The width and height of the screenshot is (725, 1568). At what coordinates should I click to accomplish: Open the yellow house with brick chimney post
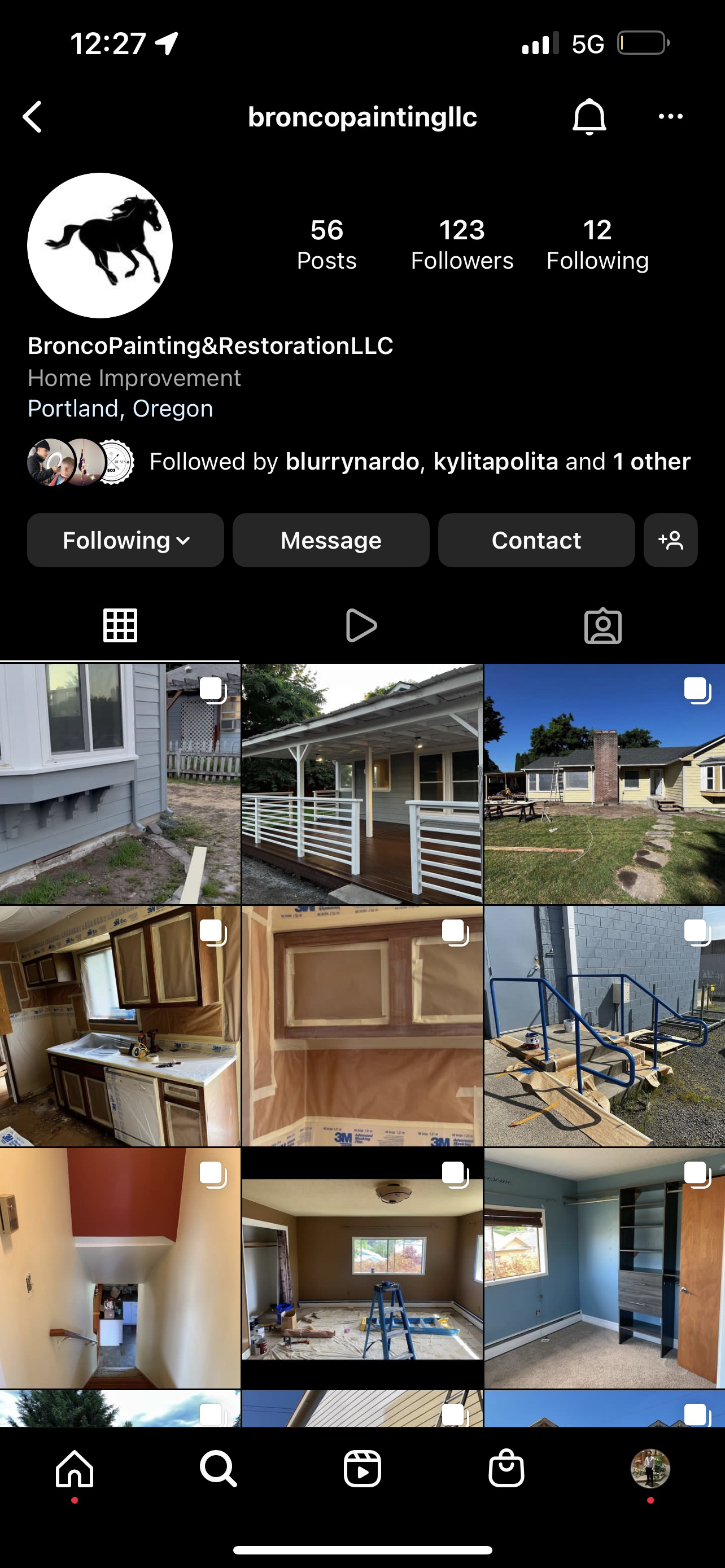click(x=605, y=783)
